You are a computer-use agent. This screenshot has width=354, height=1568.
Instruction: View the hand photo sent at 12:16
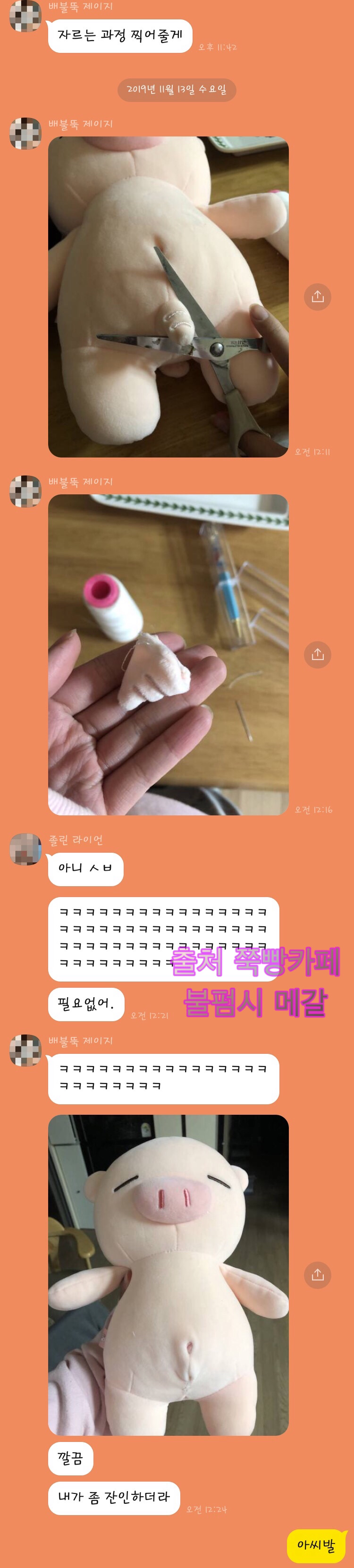pyautogui.click(x=168, y=654)
